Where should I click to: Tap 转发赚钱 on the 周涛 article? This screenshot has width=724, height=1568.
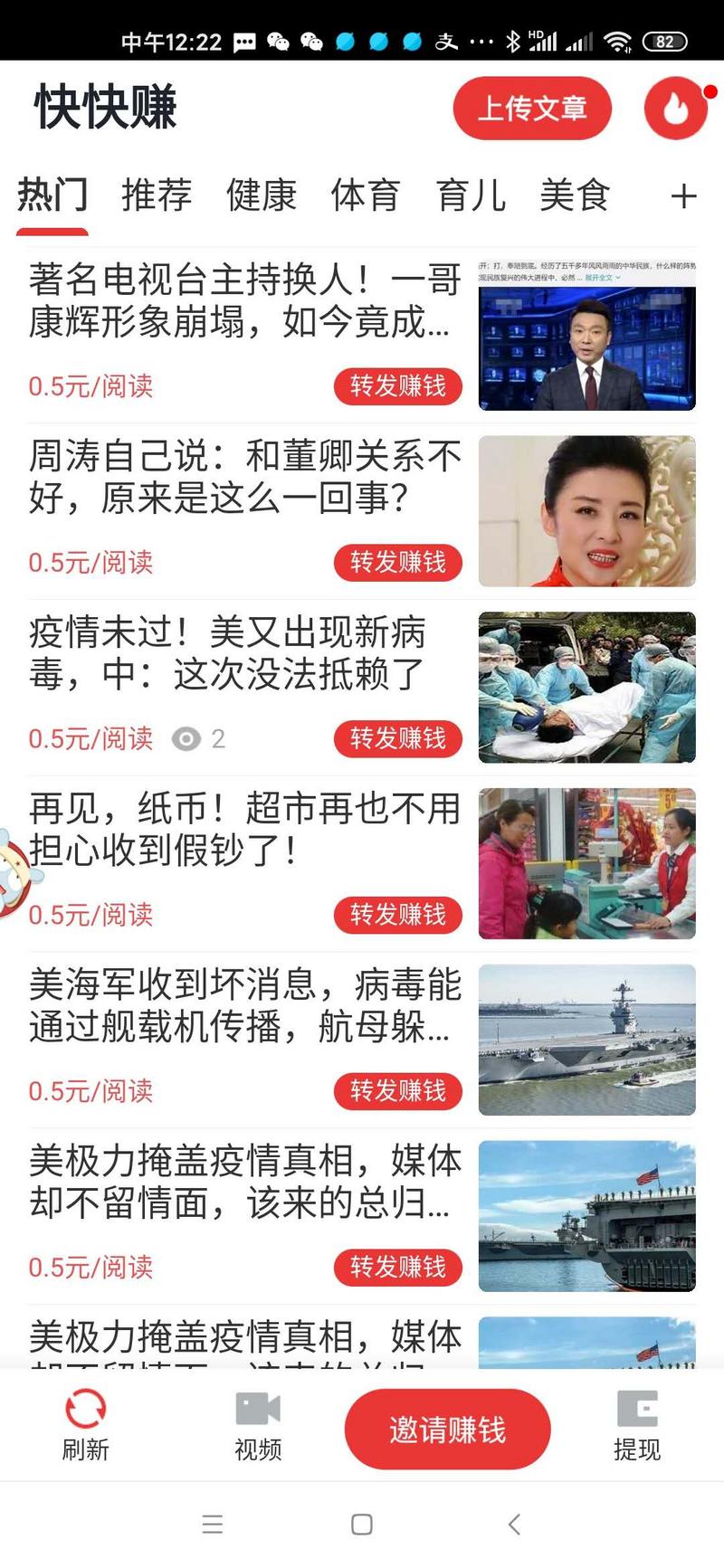click(x=398, y=562)
